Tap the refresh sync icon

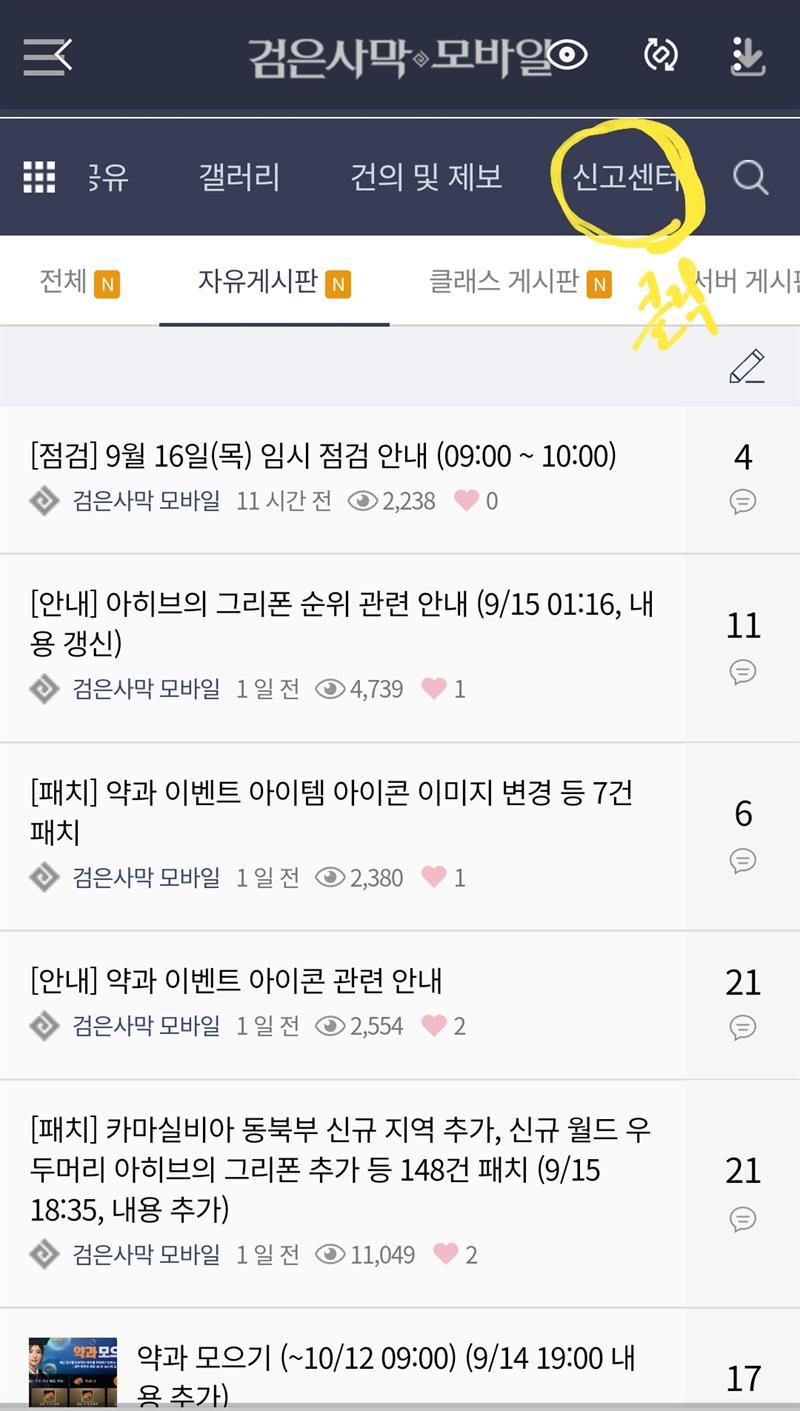tap(661, 55)
